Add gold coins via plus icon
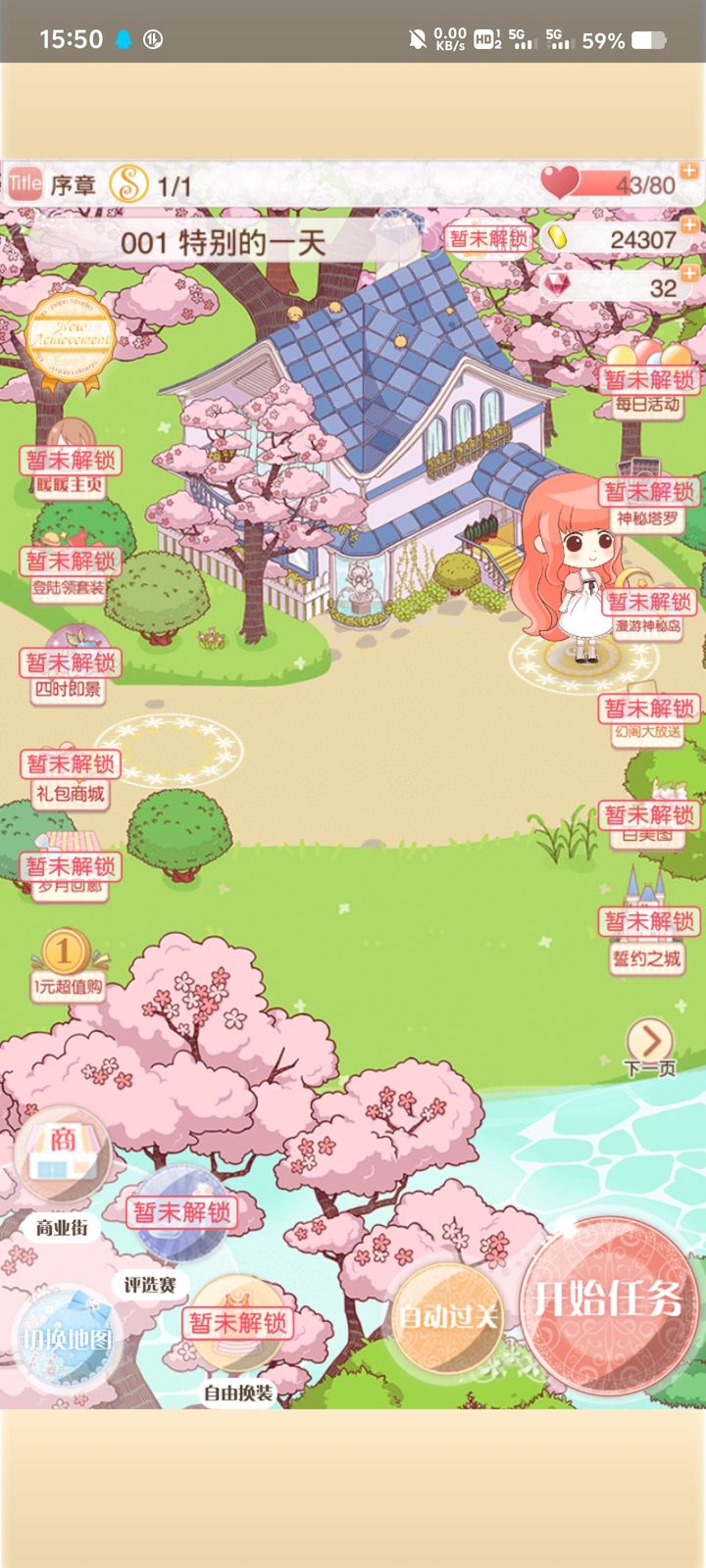Screen dimensions: 706x1568 689,226
